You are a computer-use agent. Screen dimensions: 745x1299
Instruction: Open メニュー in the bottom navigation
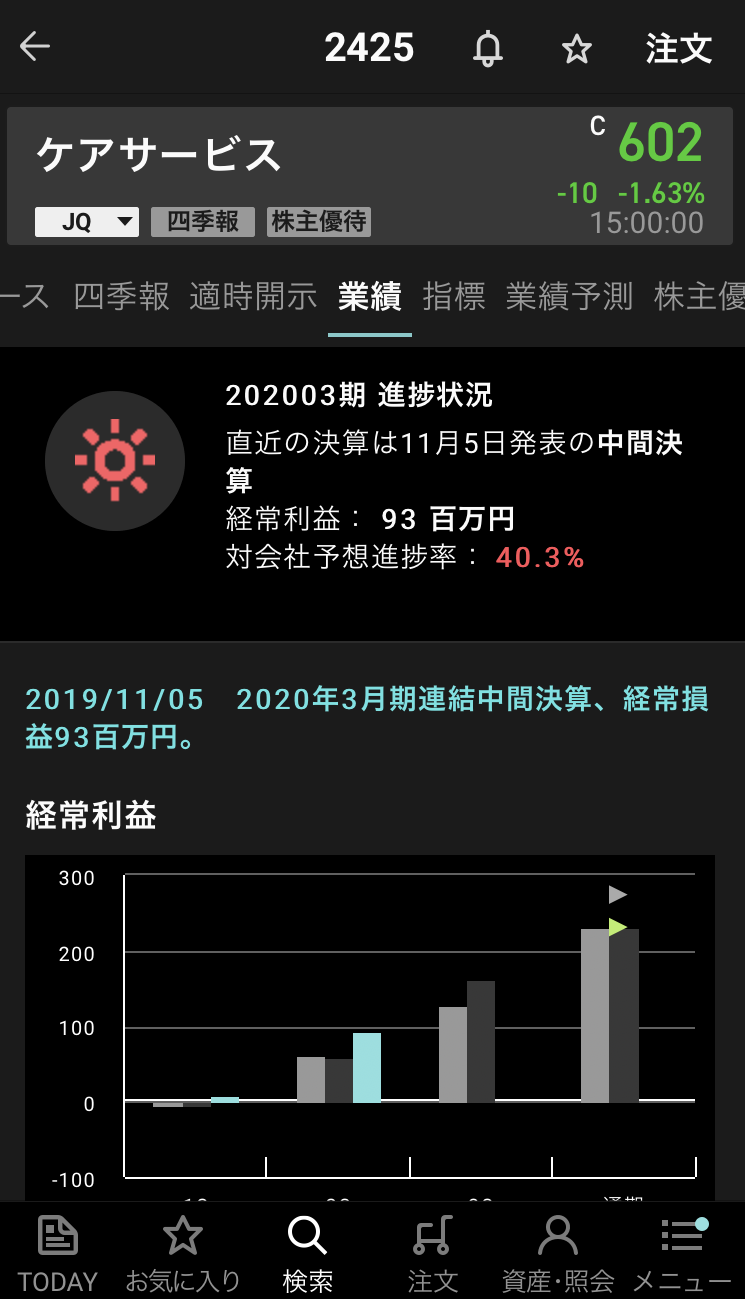point(682,1252)
